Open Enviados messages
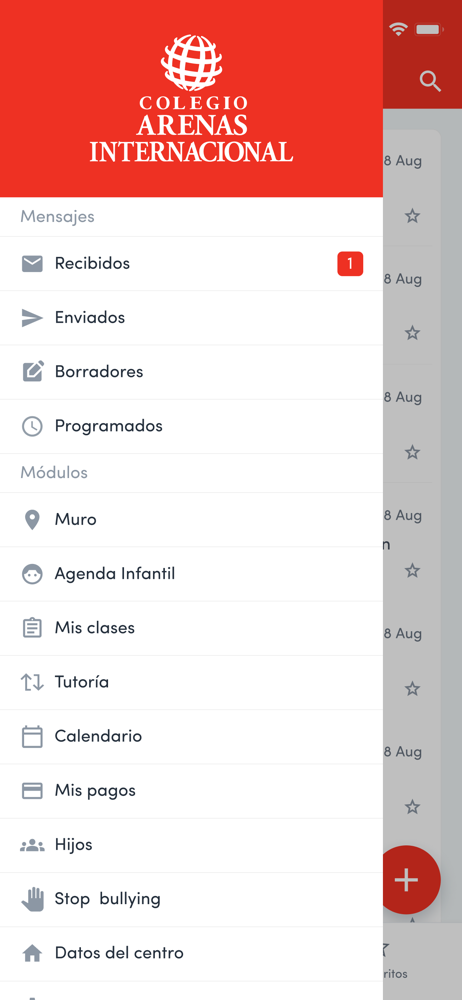 coord(191,318)
